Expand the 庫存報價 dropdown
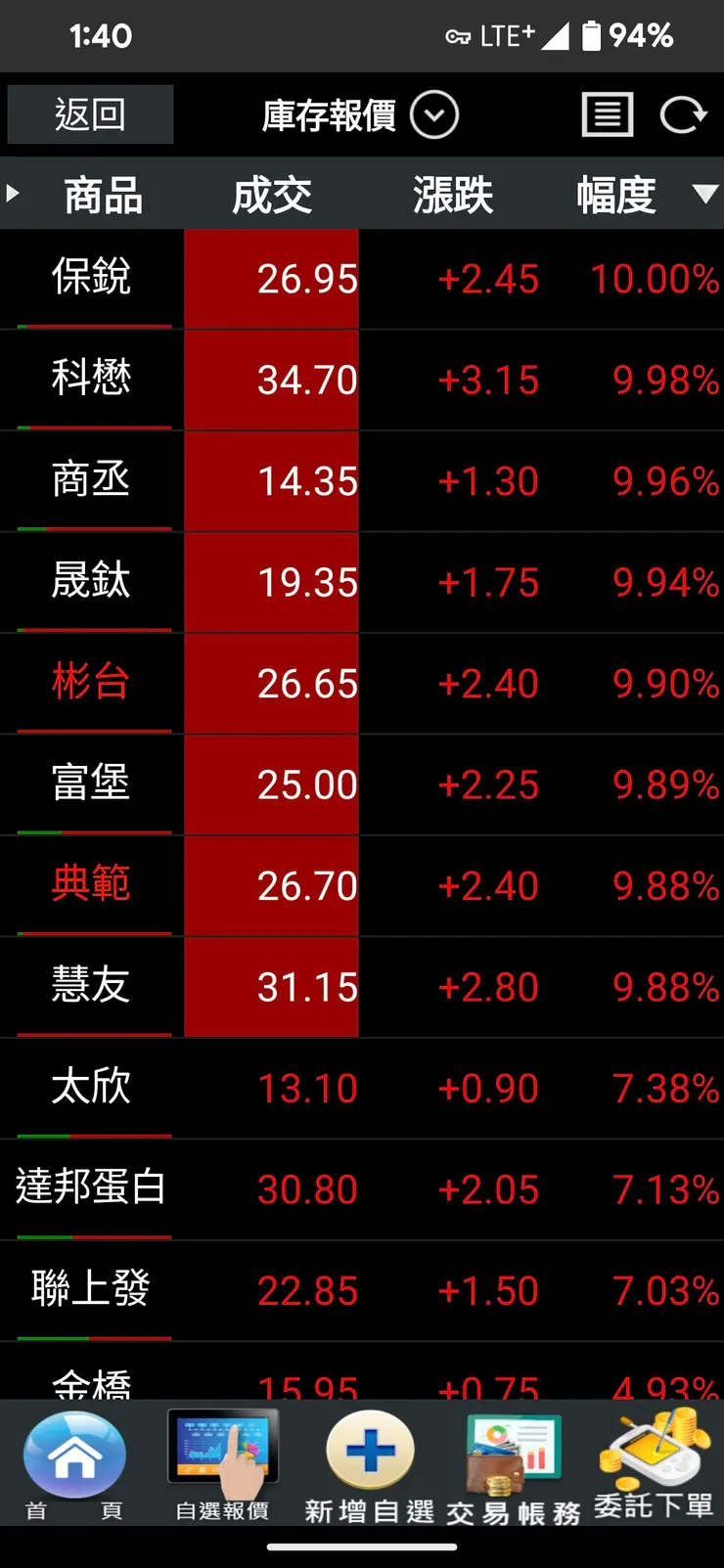This screenshot has height=1568, width=724. pyautogui.click(x=434, y=115)
